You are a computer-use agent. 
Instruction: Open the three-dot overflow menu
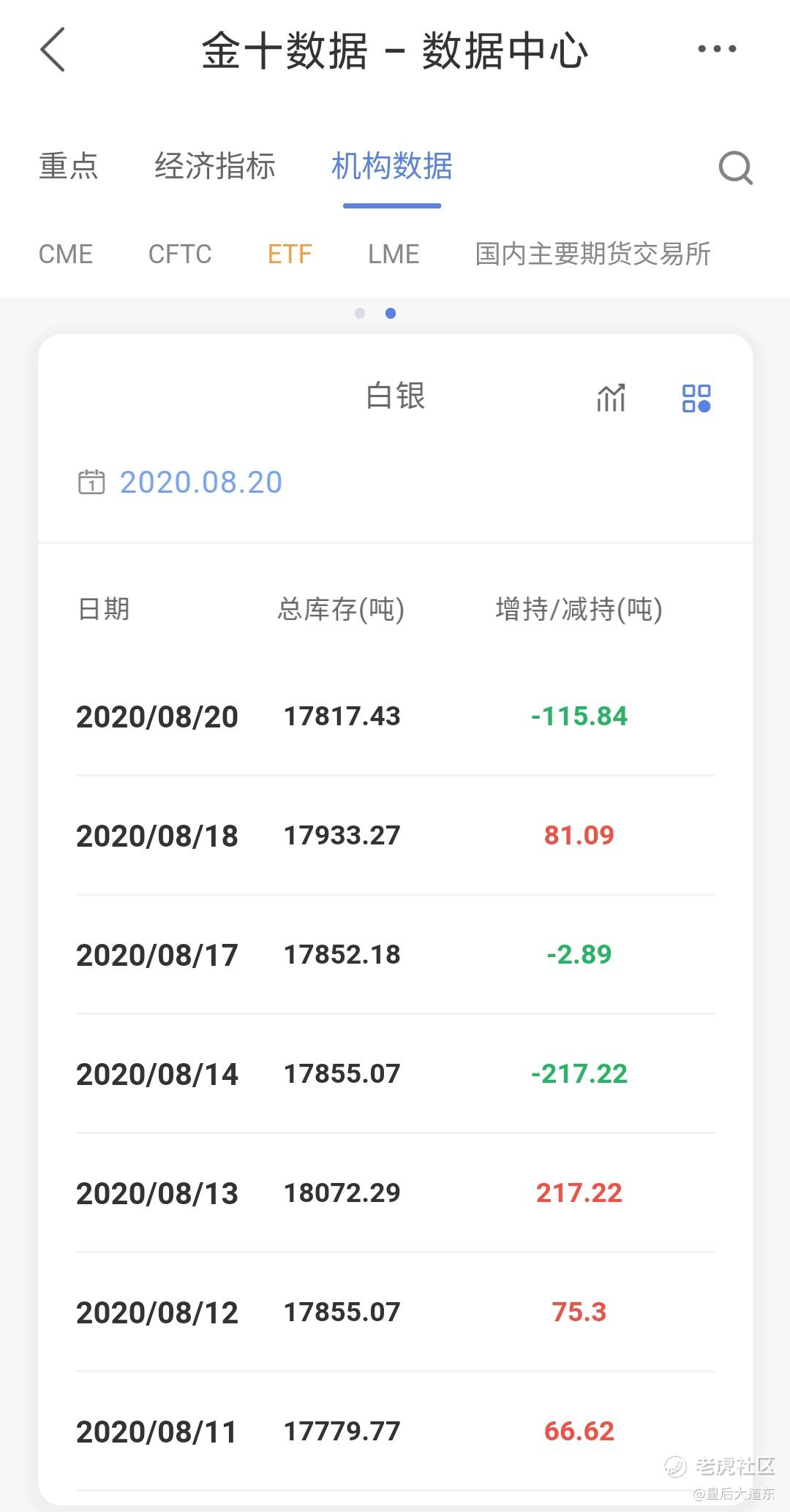[716, 50]
